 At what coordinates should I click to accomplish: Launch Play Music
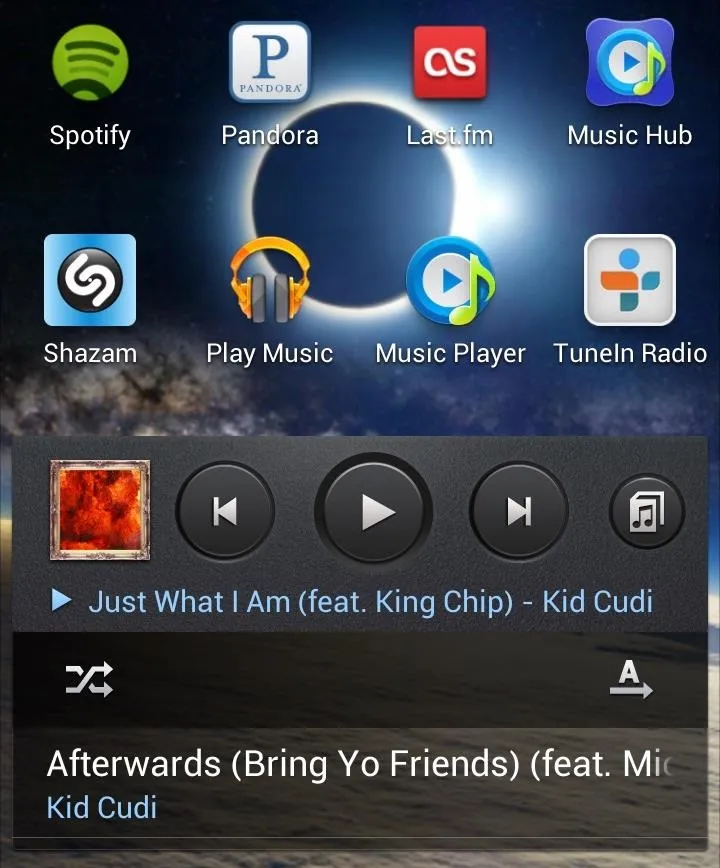[x=270, y=282]
